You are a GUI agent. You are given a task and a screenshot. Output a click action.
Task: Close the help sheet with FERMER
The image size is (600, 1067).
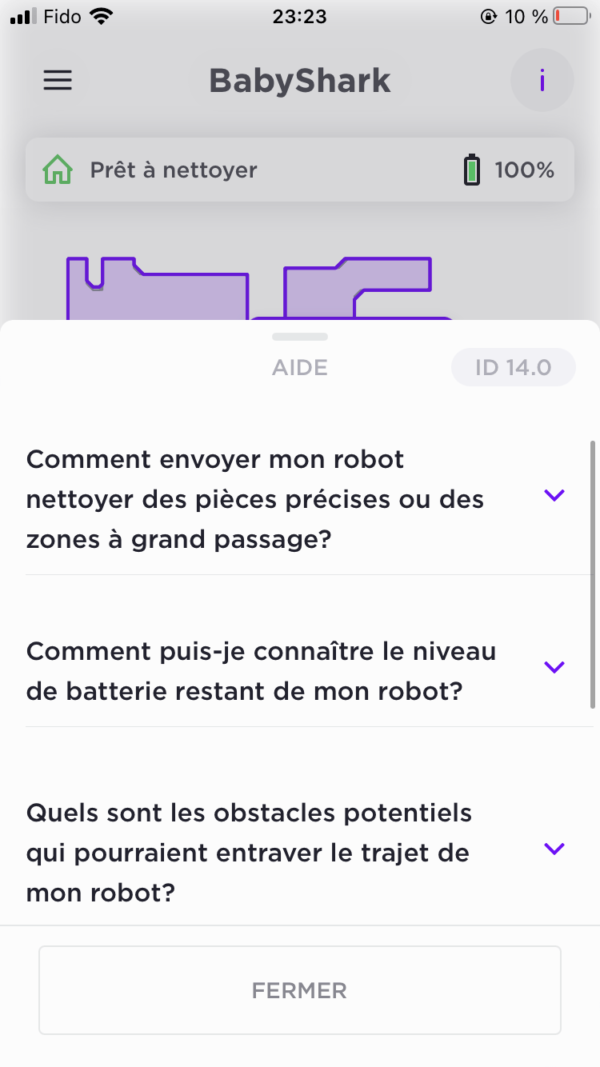pos(300,990)
